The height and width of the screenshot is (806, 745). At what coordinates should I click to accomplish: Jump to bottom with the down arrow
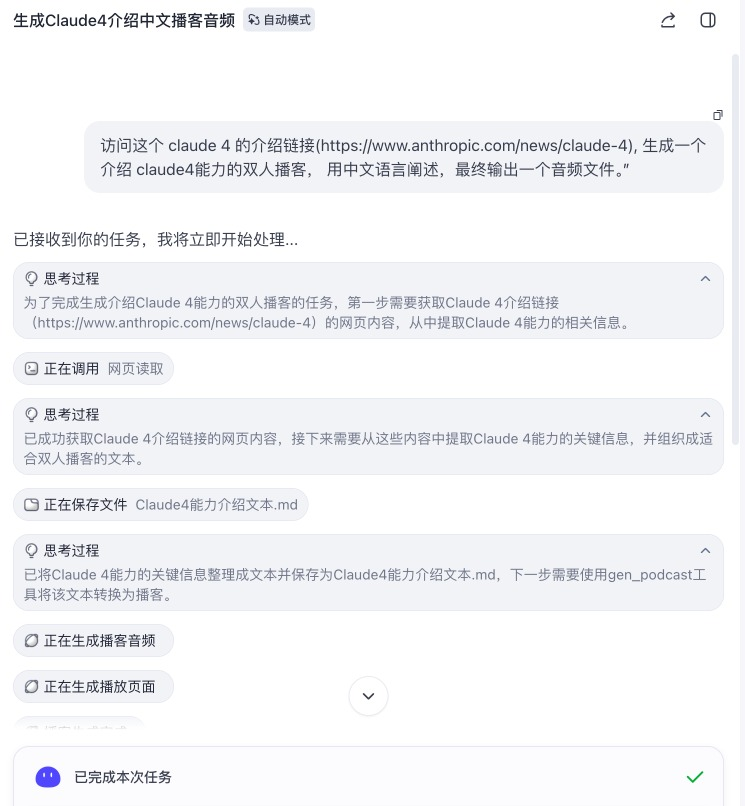pos(368,695)
